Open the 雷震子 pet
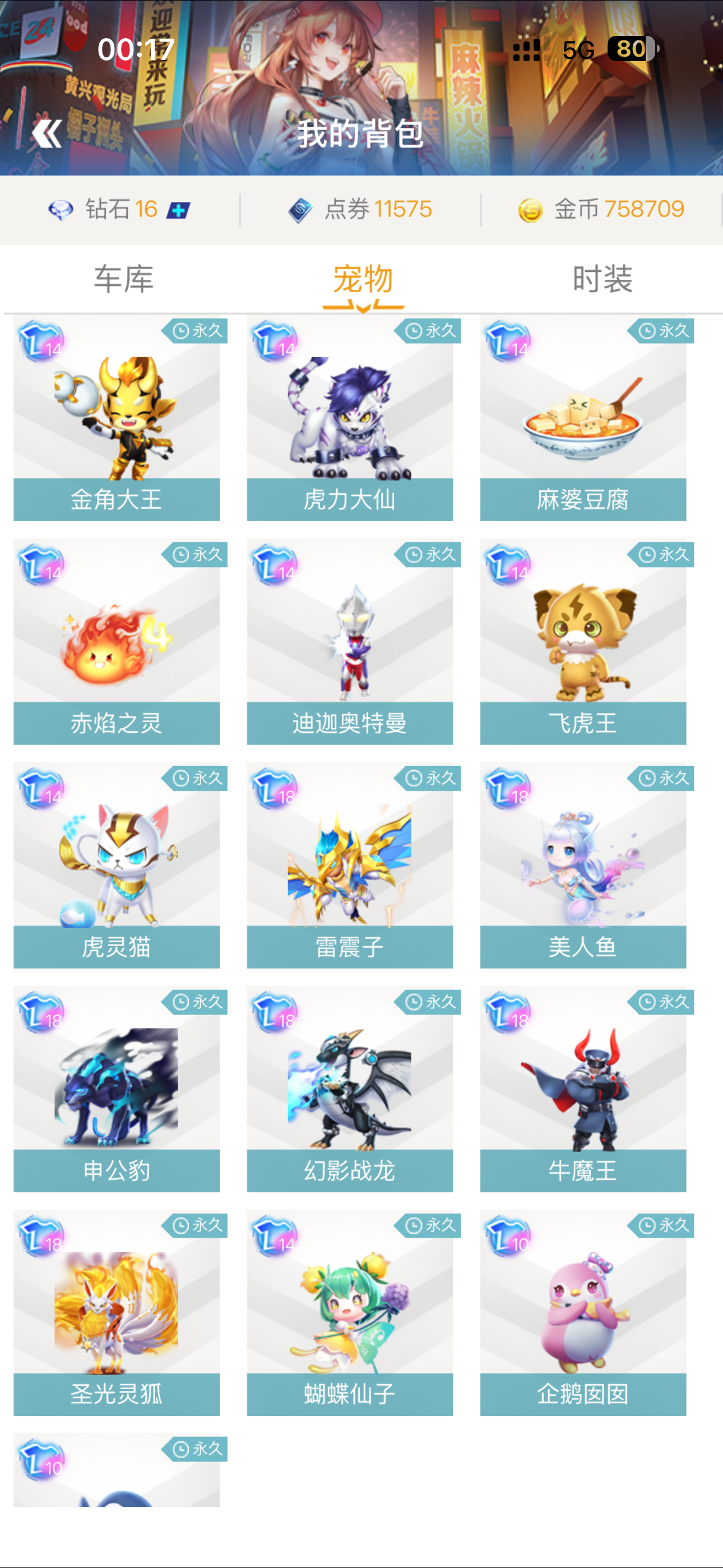This screenshot has height=1568, width=723. (349, 865)
